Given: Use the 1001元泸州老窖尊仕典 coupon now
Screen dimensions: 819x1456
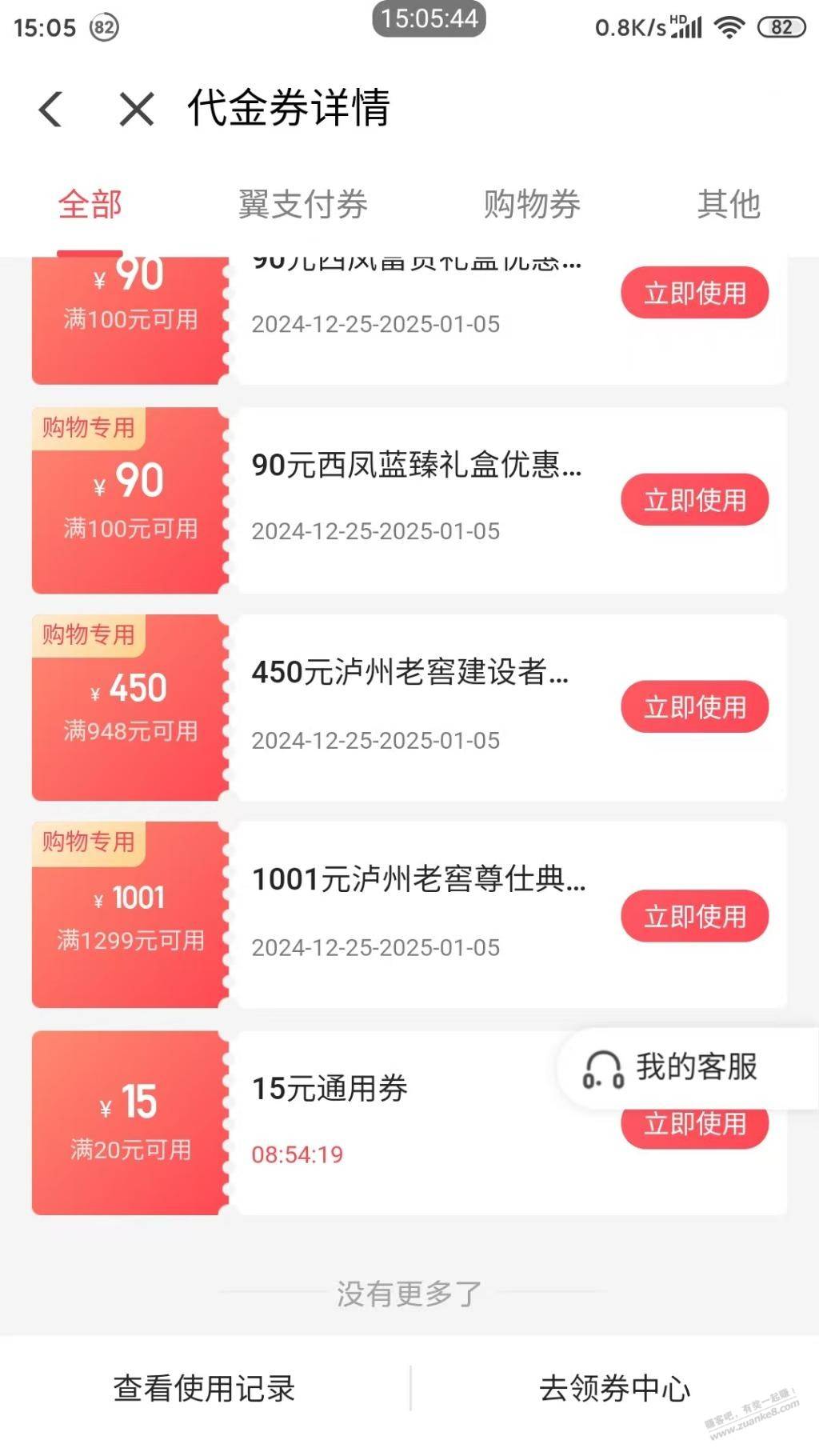Looking at the screenshot, I should click(694, 916).
